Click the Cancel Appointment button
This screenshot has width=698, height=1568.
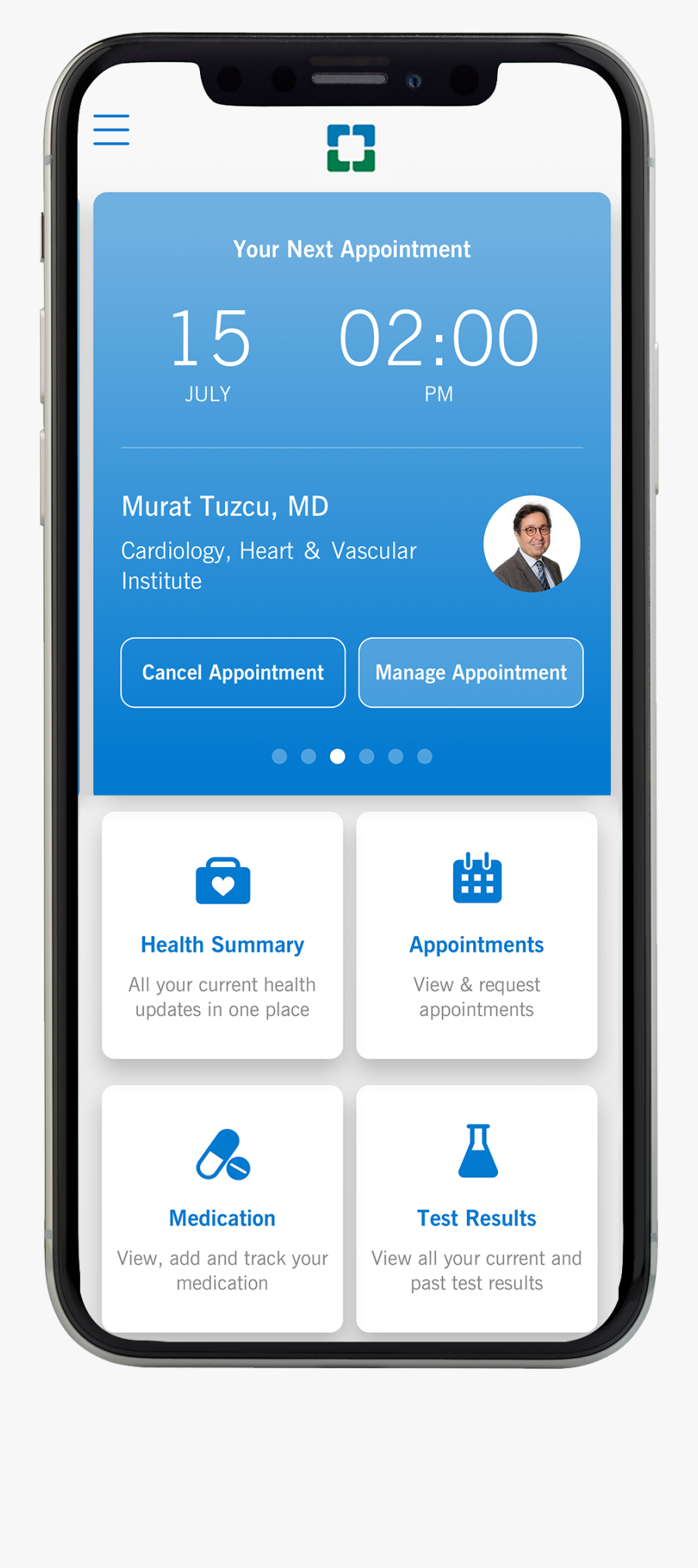coord(232,672)
